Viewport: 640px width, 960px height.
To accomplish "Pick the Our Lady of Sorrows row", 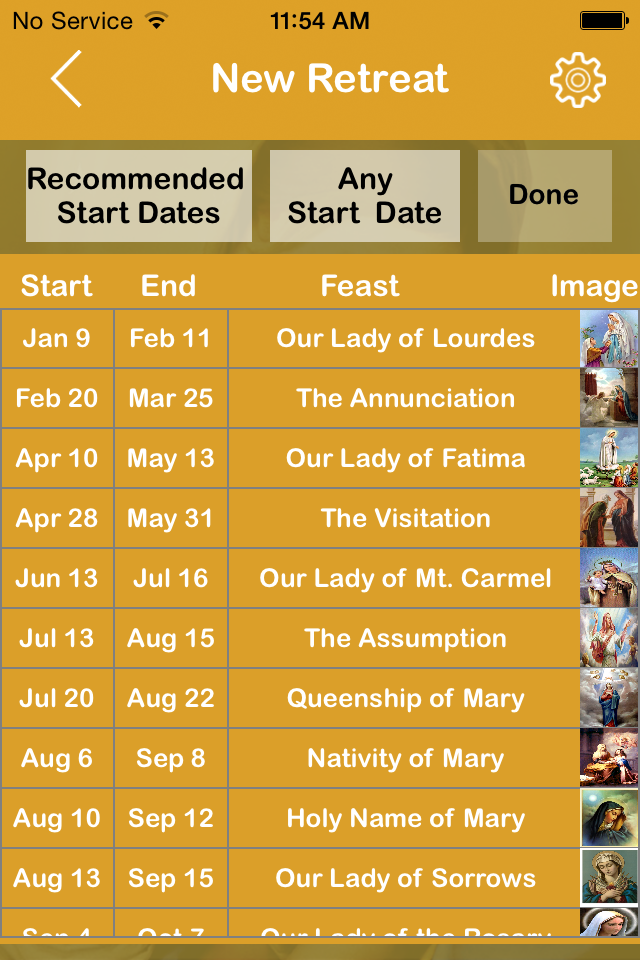I will 405,879.
